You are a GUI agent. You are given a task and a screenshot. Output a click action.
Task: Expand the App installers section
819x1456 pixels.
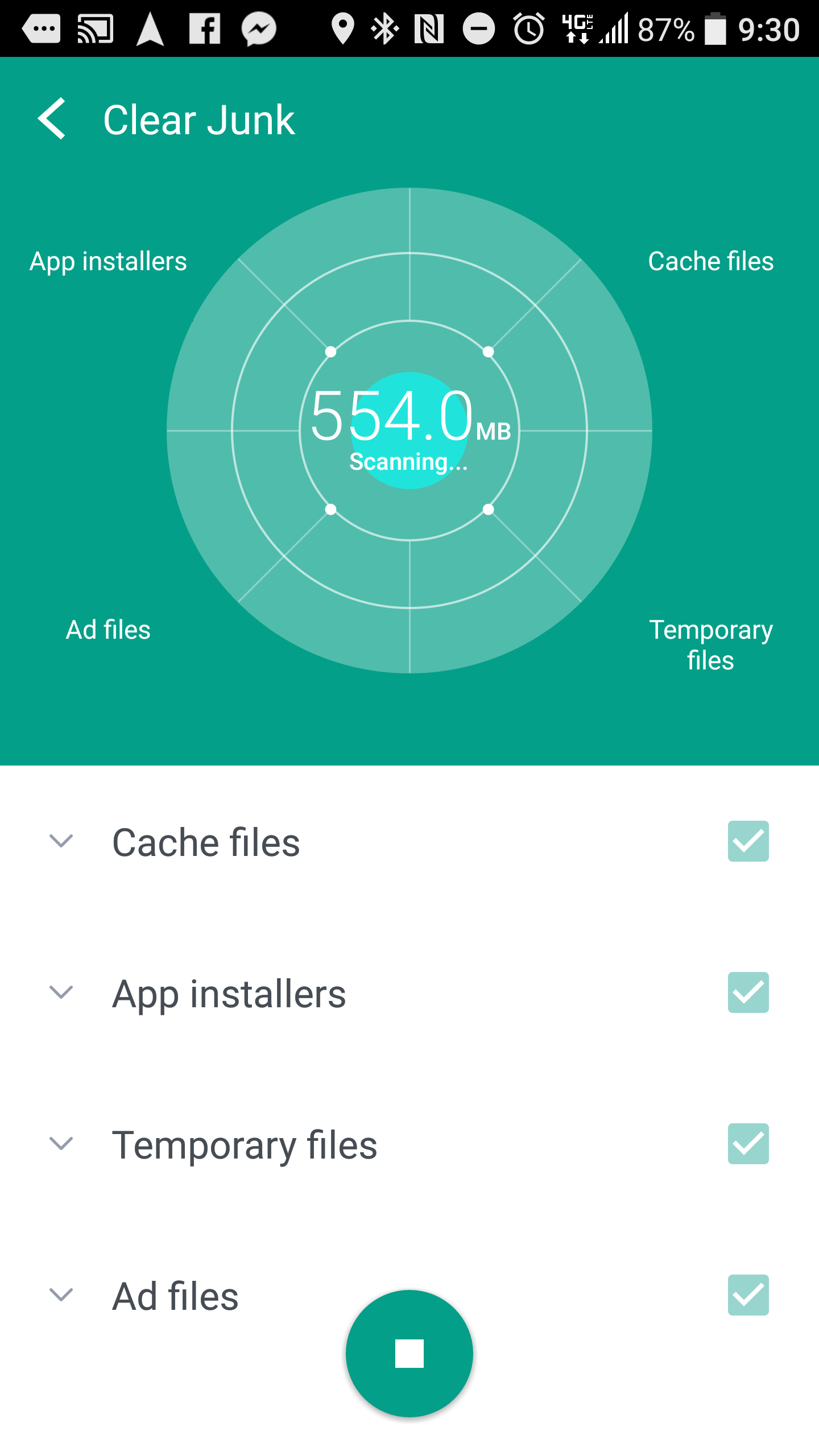(x=61, y=992)
